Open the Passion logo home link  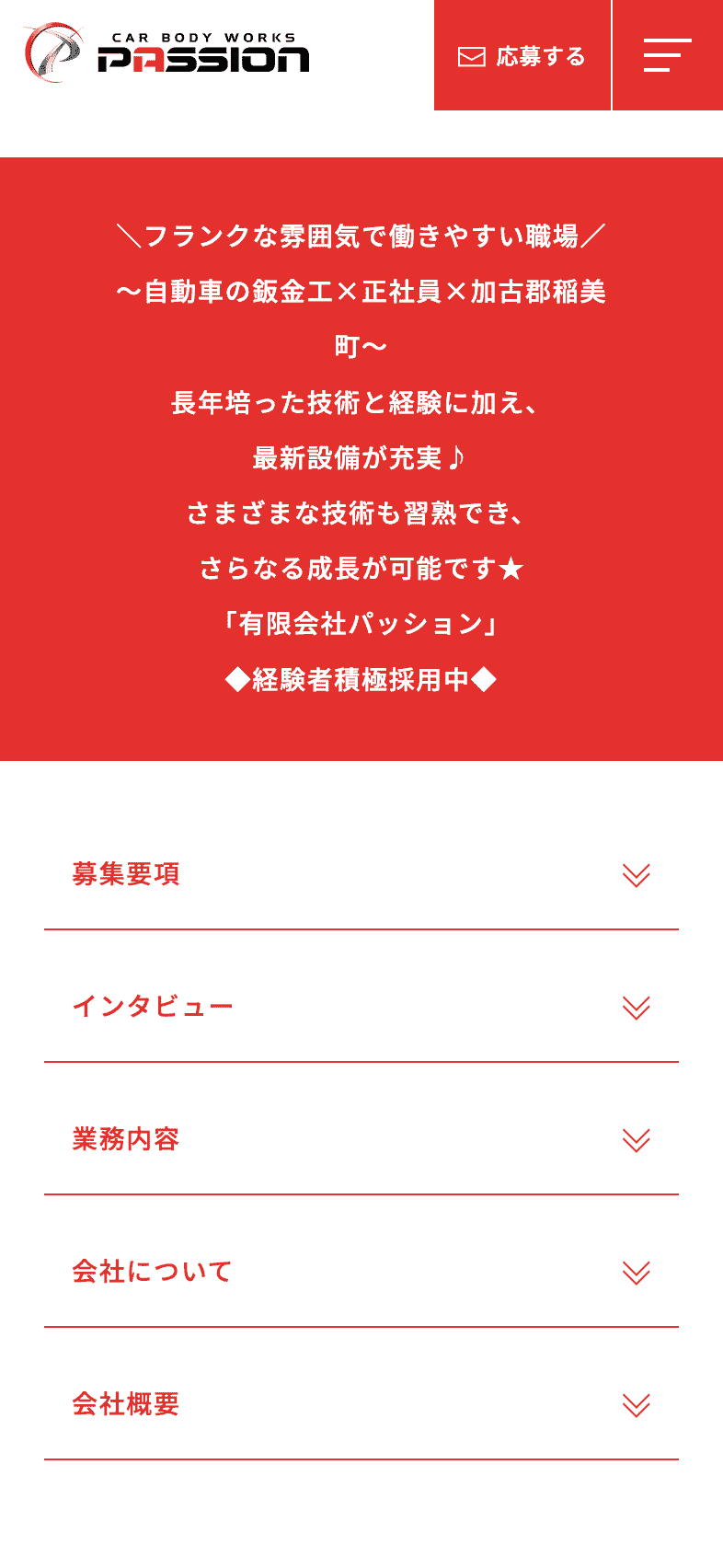pos(166,53)
